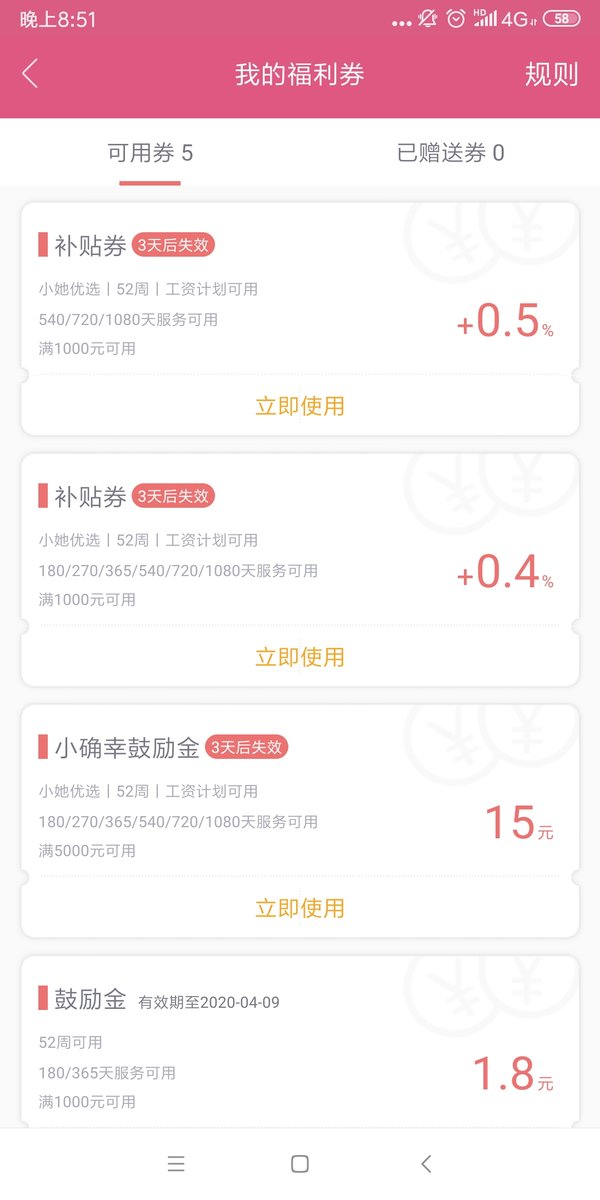Switch to the 可用券 5 tab

click(x=150, y=153)
